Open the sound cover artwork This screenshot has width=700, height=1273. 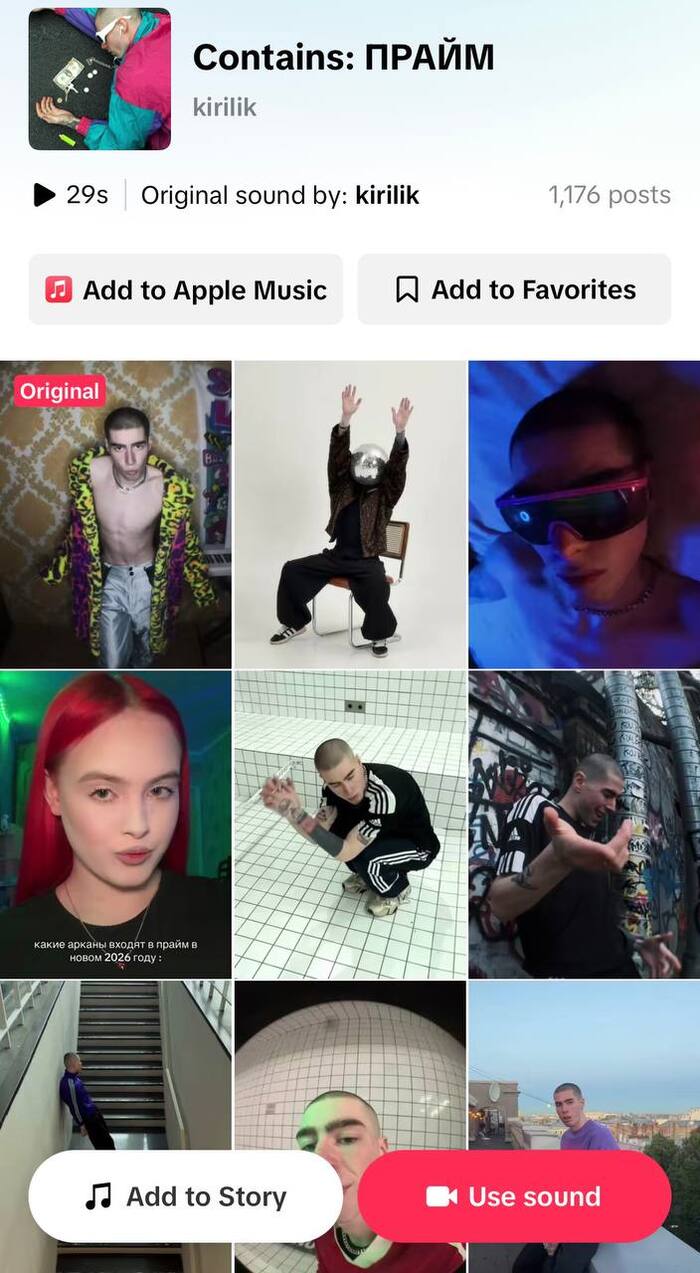99,79
